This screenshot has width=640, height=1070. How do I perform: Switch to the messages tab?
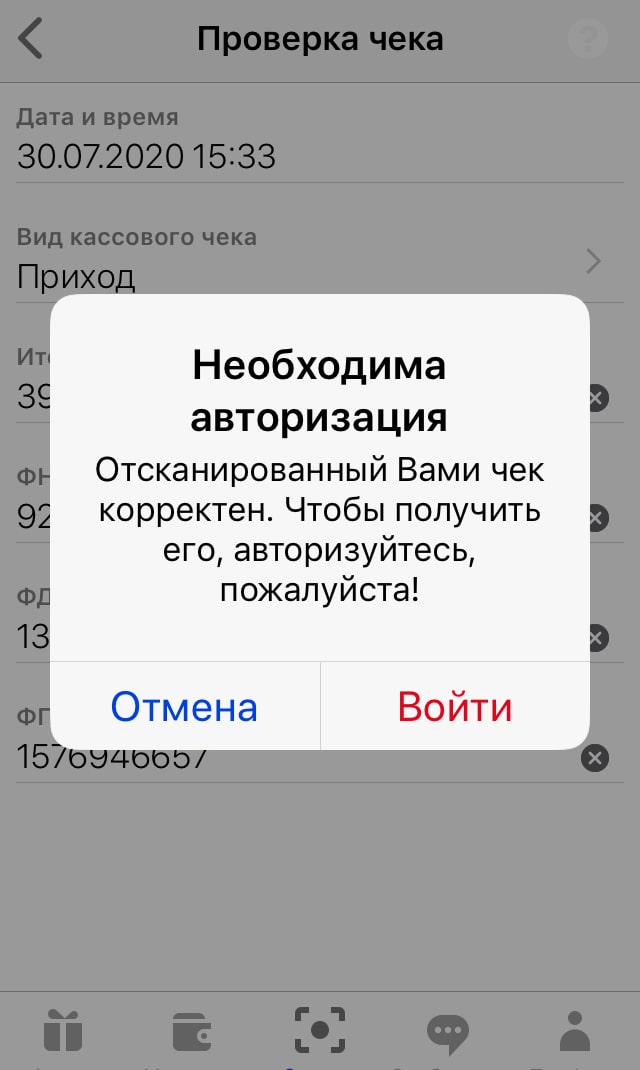point(448,1034)
